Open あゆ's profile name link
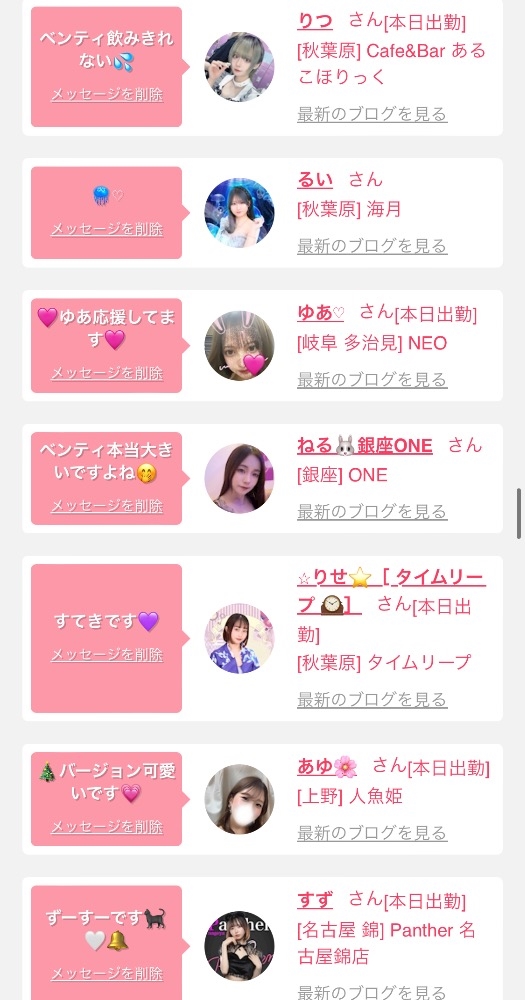The width and height of the screenshot is (525, 1000). (327, 767)
